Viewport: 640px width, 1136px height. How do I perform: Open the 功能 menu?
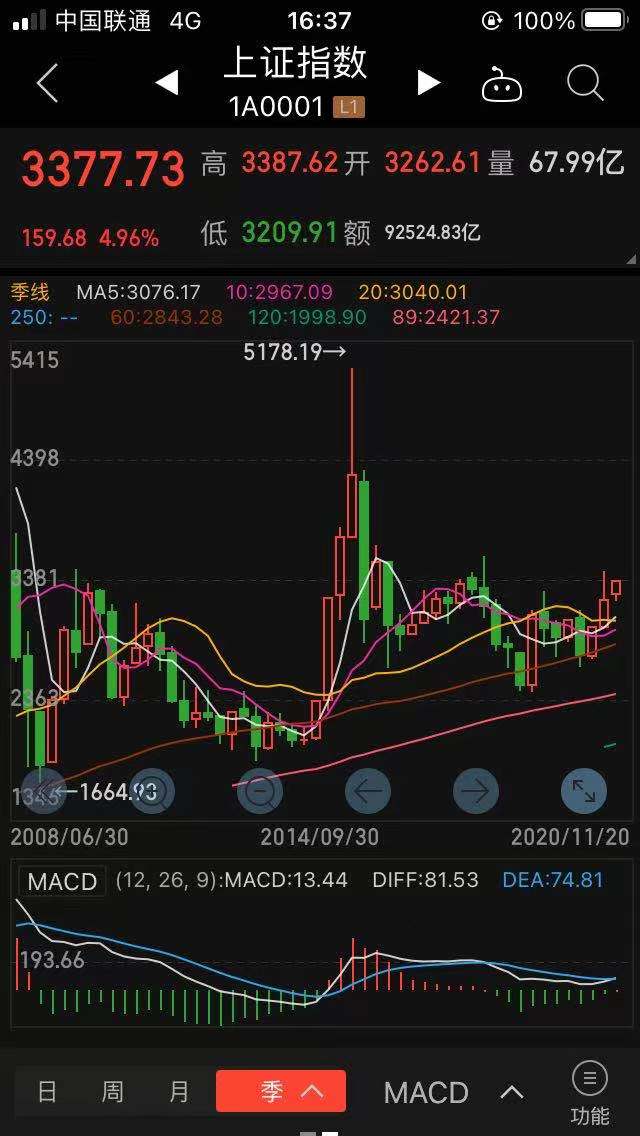tap(589, 1092)
